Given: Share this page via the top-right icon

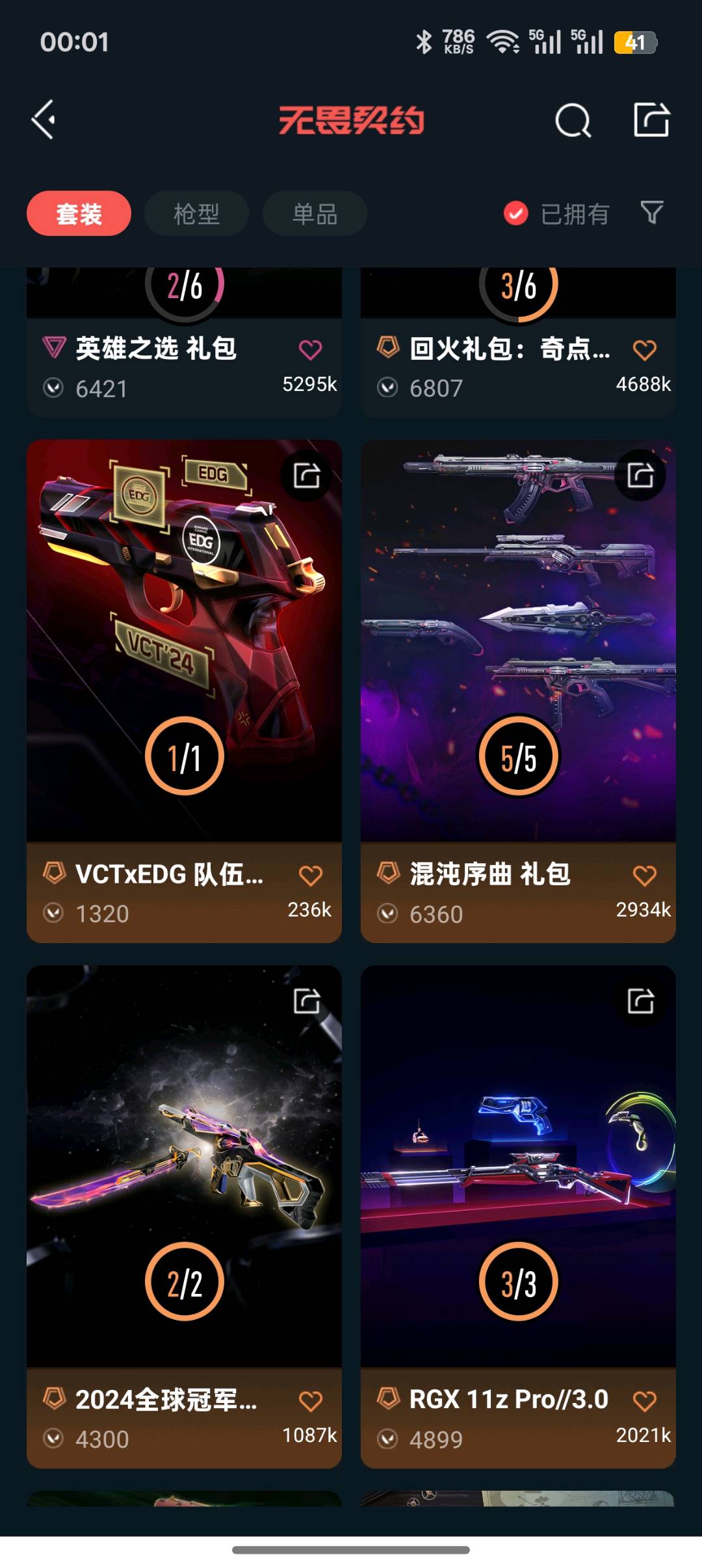Looking at the screenshot, I should pos(651,120).
